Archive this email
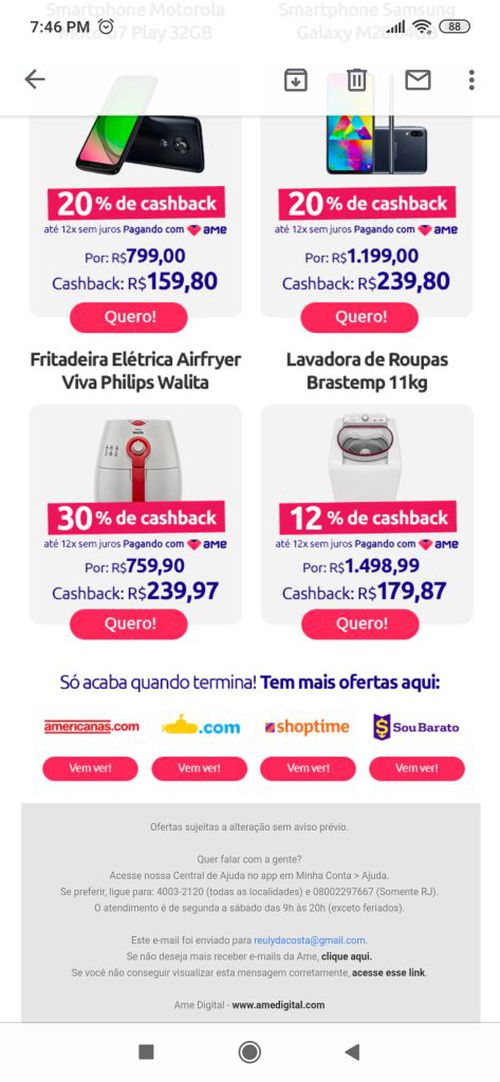 tap(296, 80)
